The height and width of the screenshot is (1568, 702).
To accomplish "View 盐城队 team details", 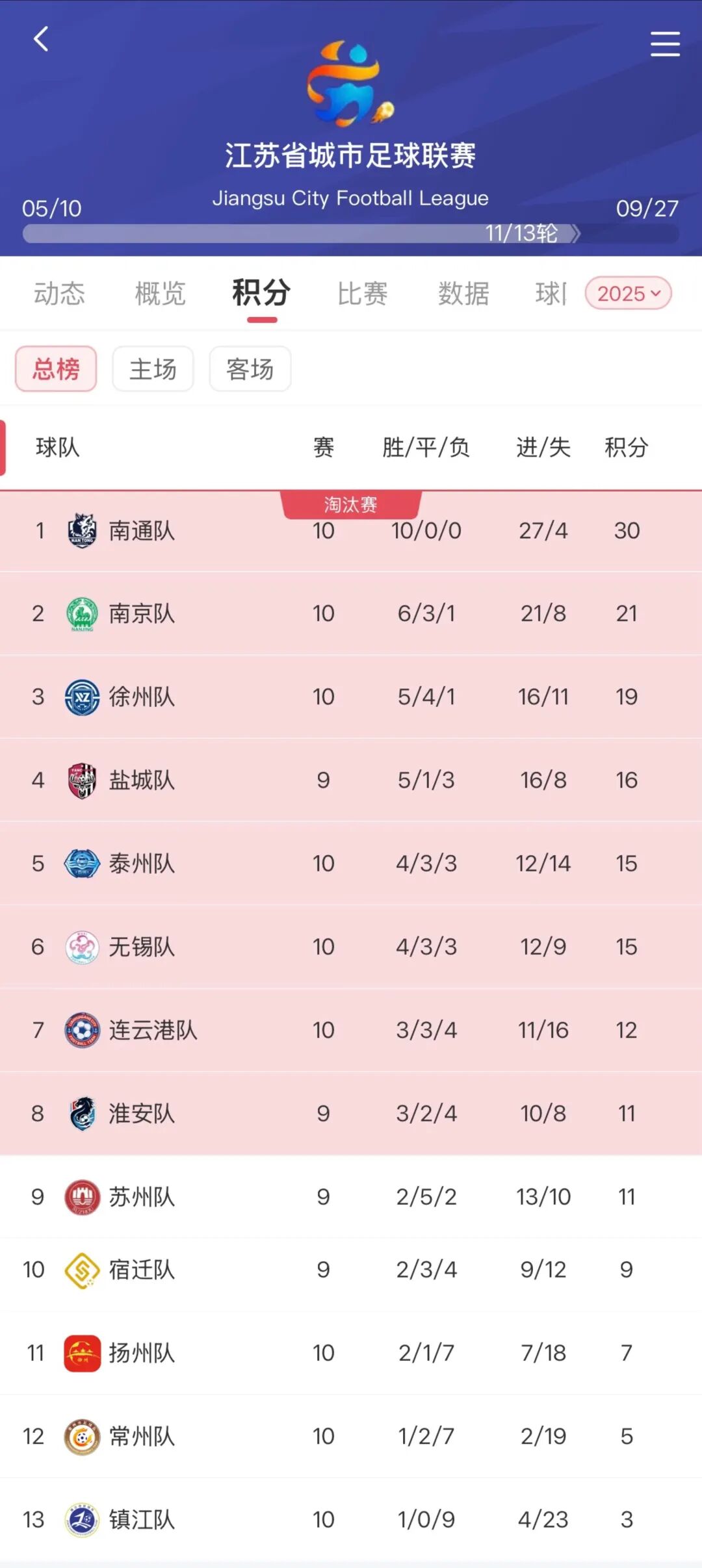I will click(x=142, y=780).
